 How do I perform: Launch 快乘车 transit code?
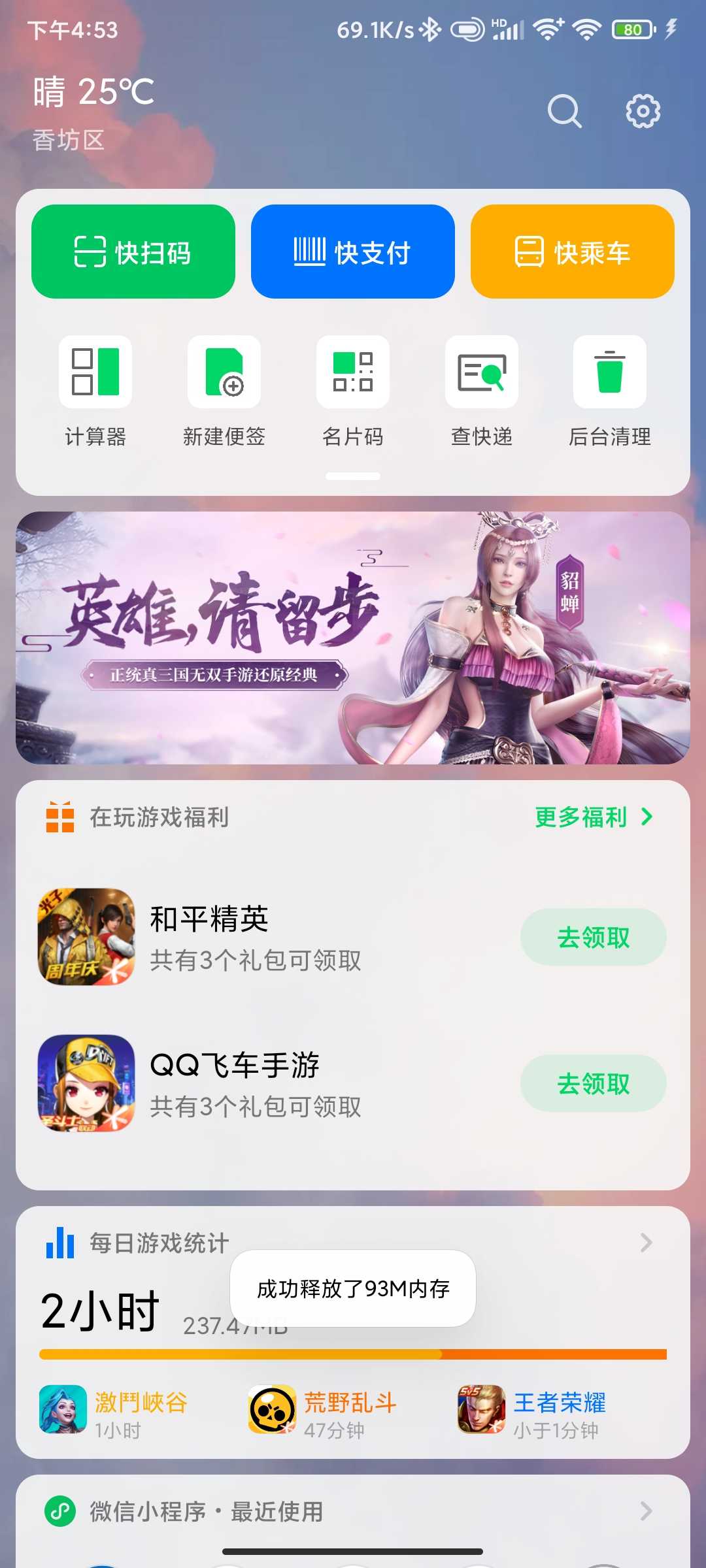573,252
